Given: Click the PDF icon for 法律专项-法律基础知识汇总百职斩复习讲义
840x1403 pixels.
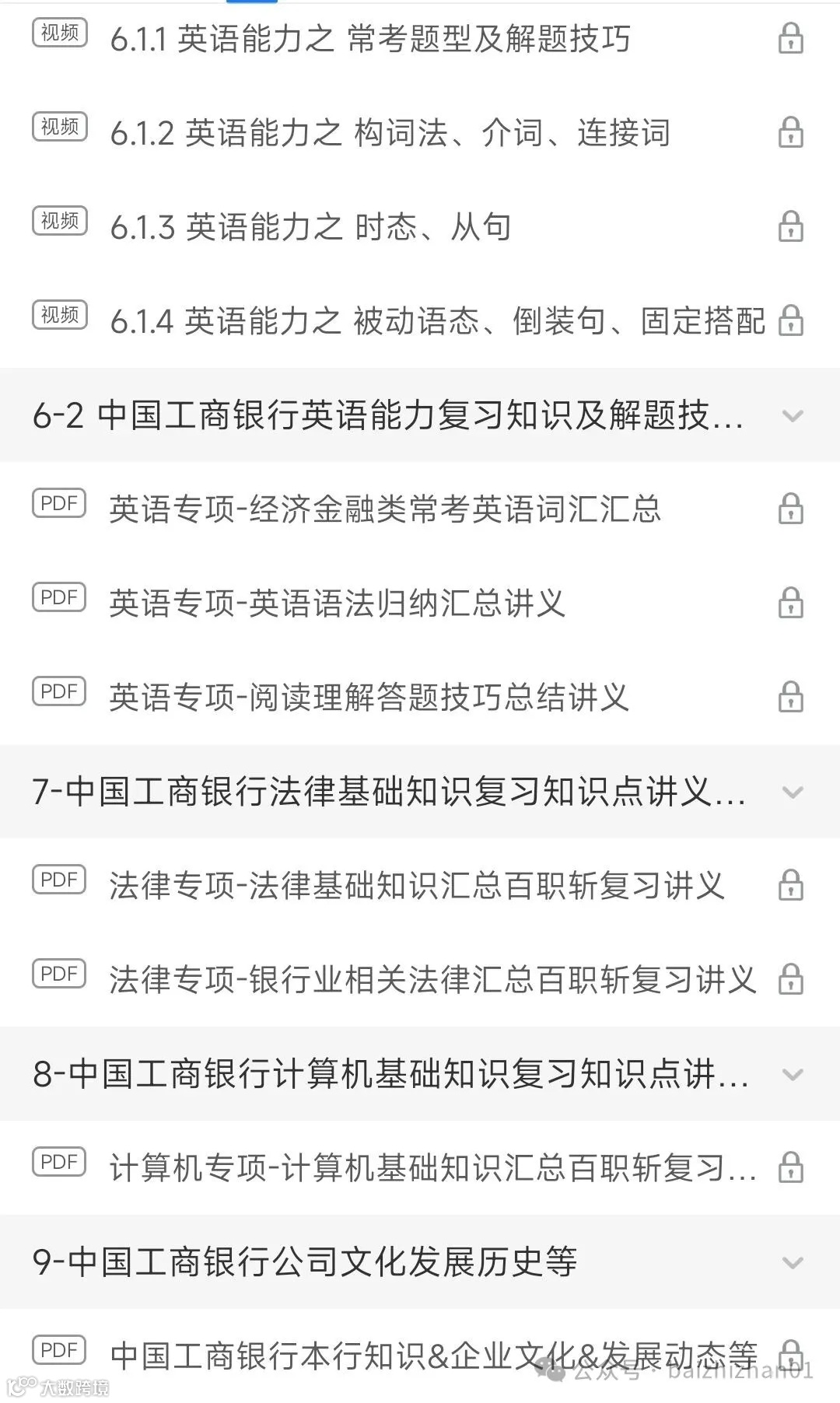Looking at the screenshot, I should [58, 879].
